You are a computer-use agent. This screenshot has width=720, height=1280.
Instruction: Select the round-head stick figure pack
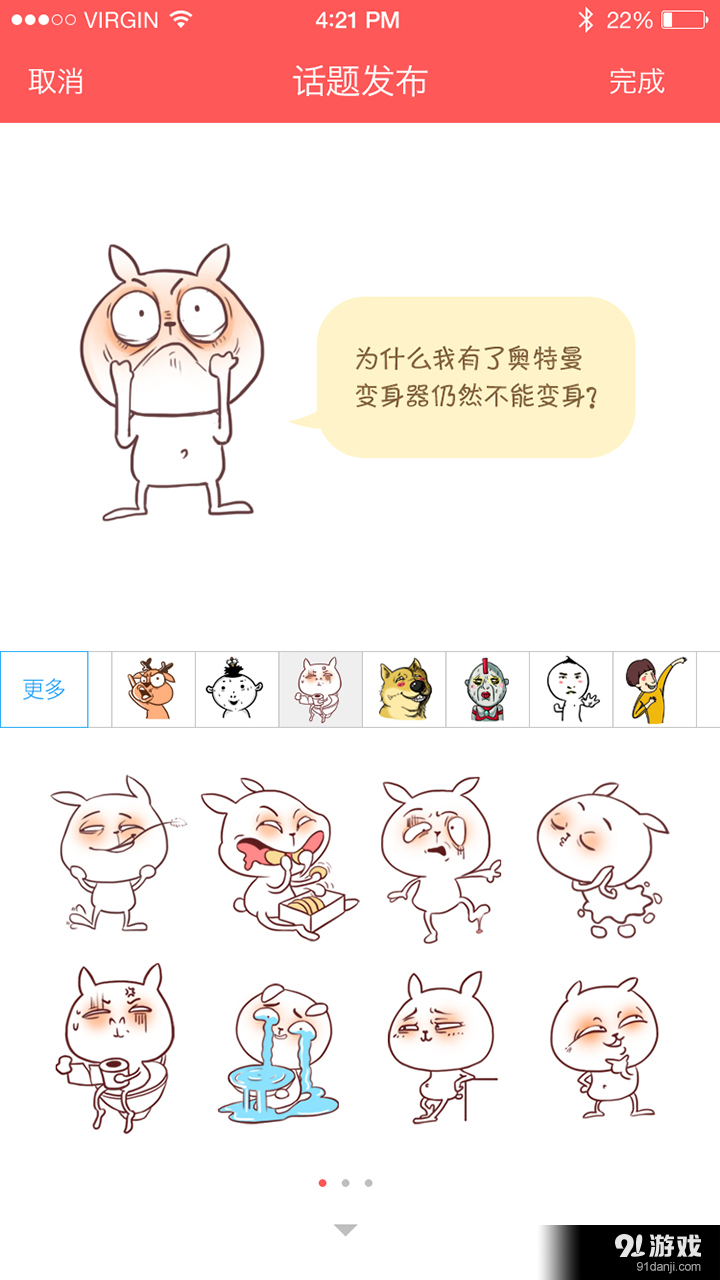pyautogui.click(x=571, y=689)
